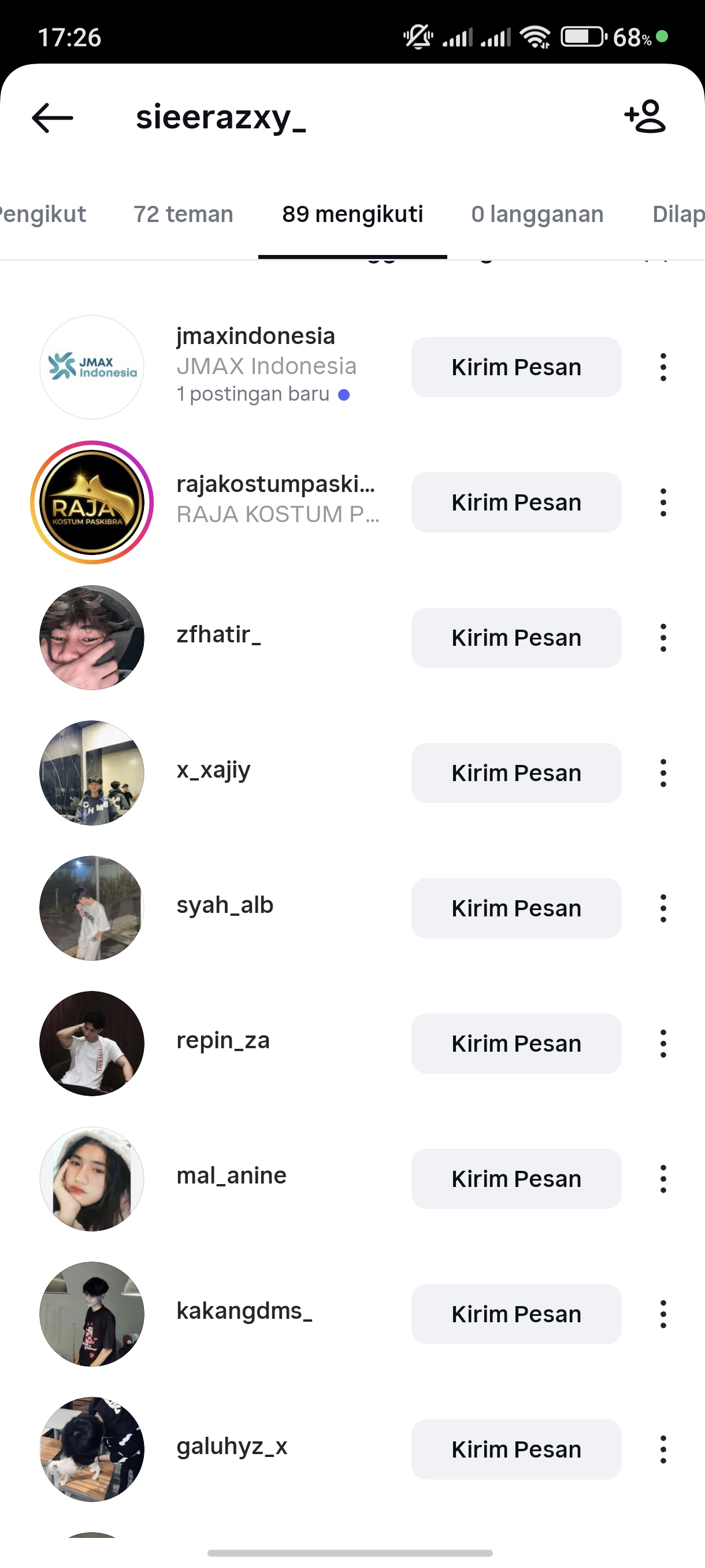Open more options for mal_anine

[x=663, y=1178]
